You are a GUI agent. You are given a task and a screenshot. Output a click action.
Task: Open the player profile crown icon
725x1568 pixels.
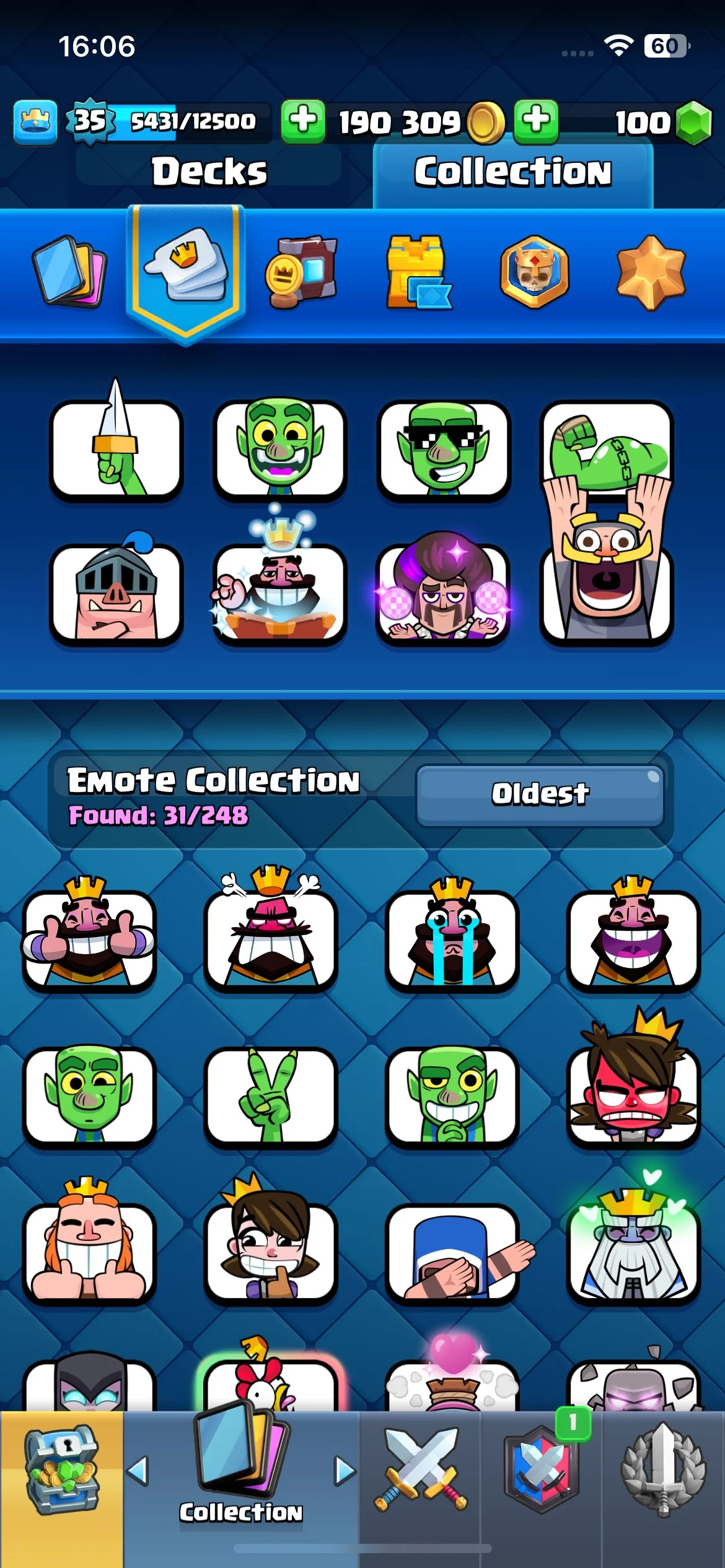click(x=35, y=122)
